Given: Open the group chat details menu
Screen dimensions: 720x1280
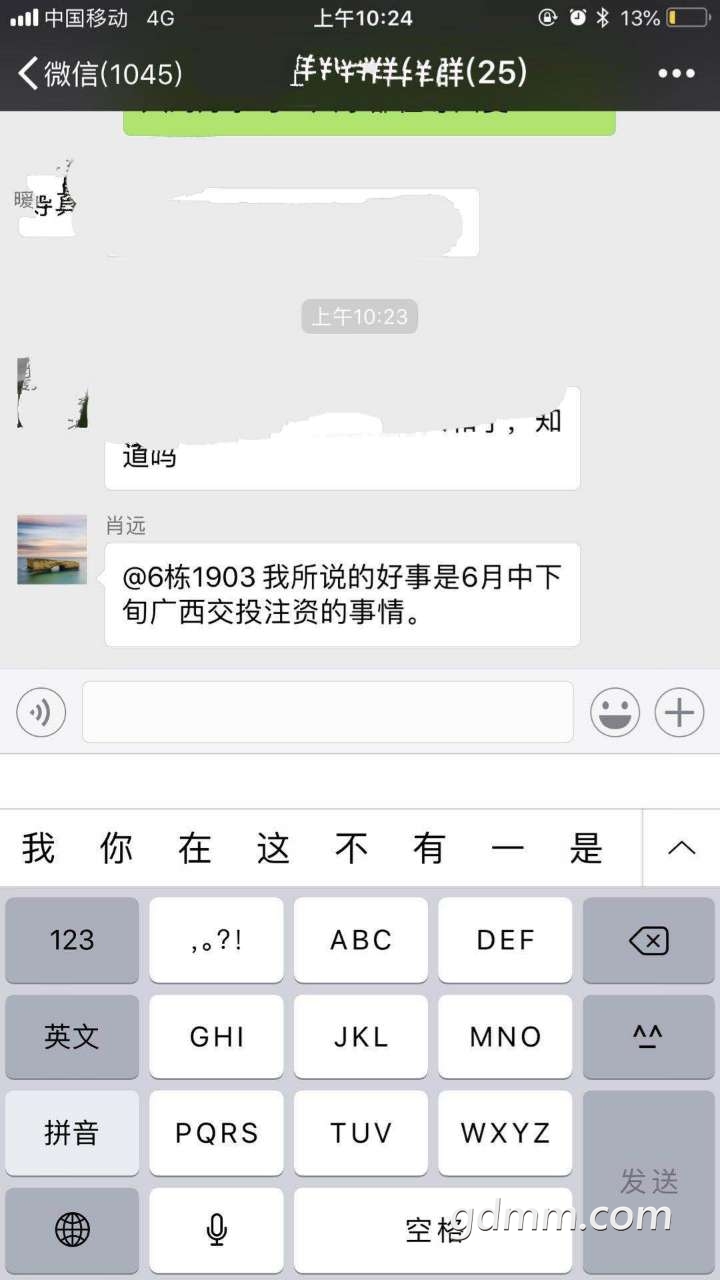Looking at the screenshot, I should 676,73.
